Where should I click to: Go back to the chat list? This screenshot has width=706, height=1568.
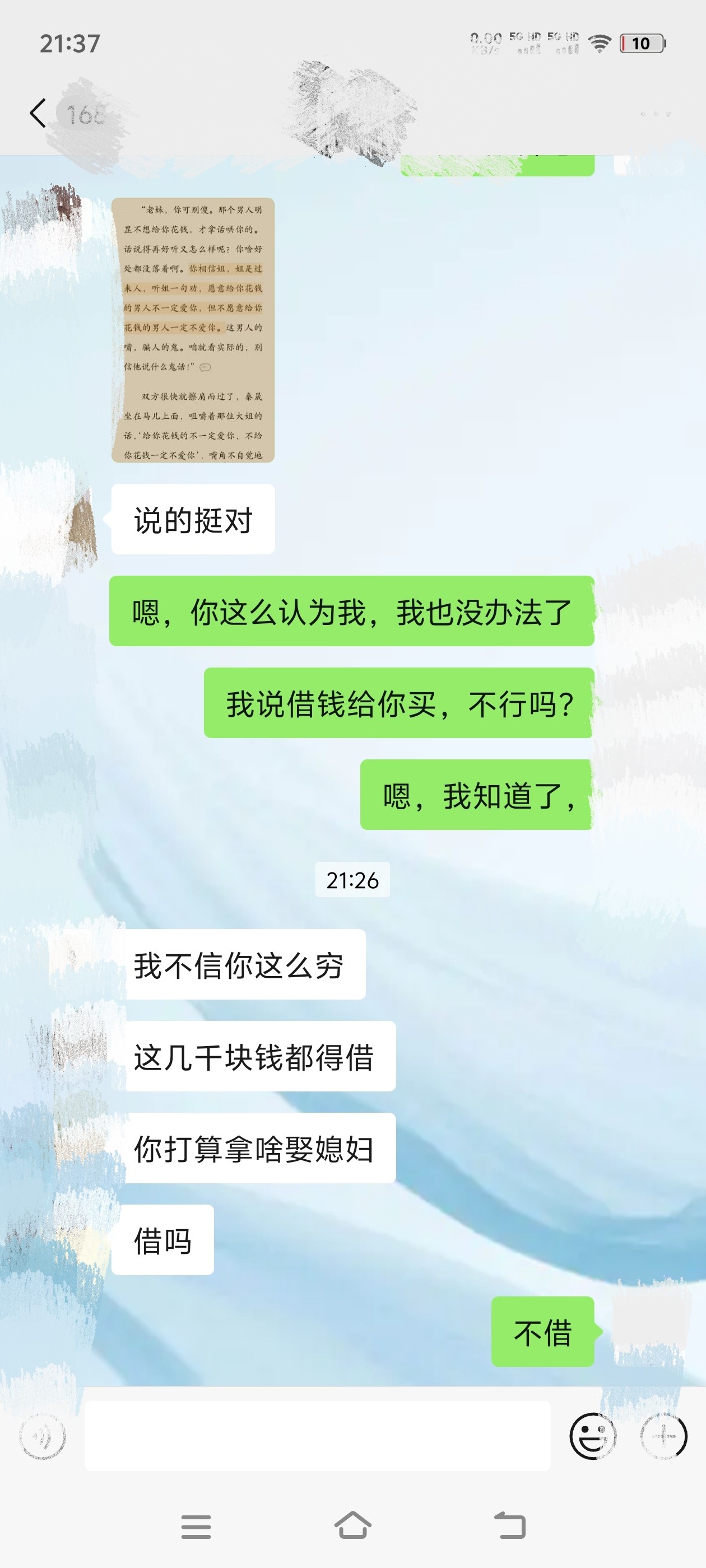(38, 113)
